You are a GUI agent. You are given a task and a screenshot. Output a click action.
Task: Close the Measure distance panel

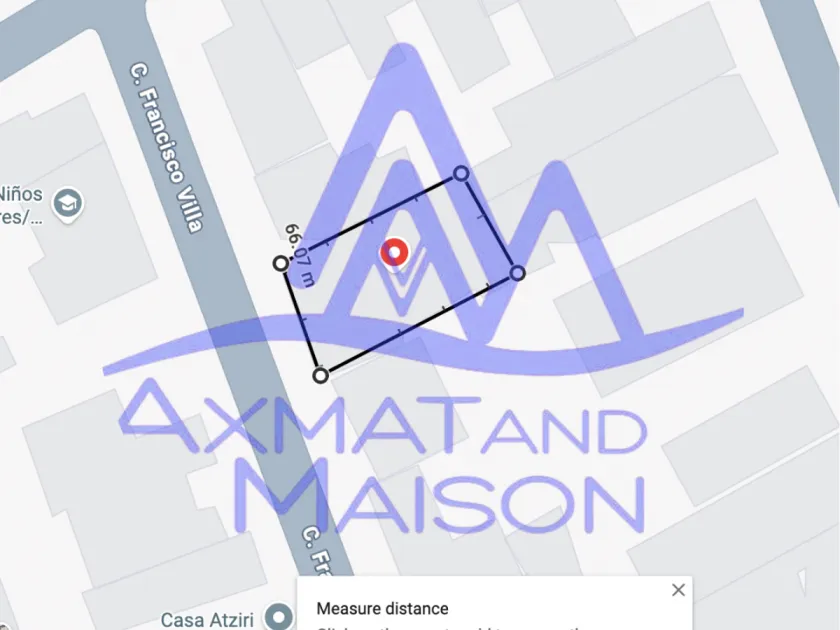pos(678,590)
